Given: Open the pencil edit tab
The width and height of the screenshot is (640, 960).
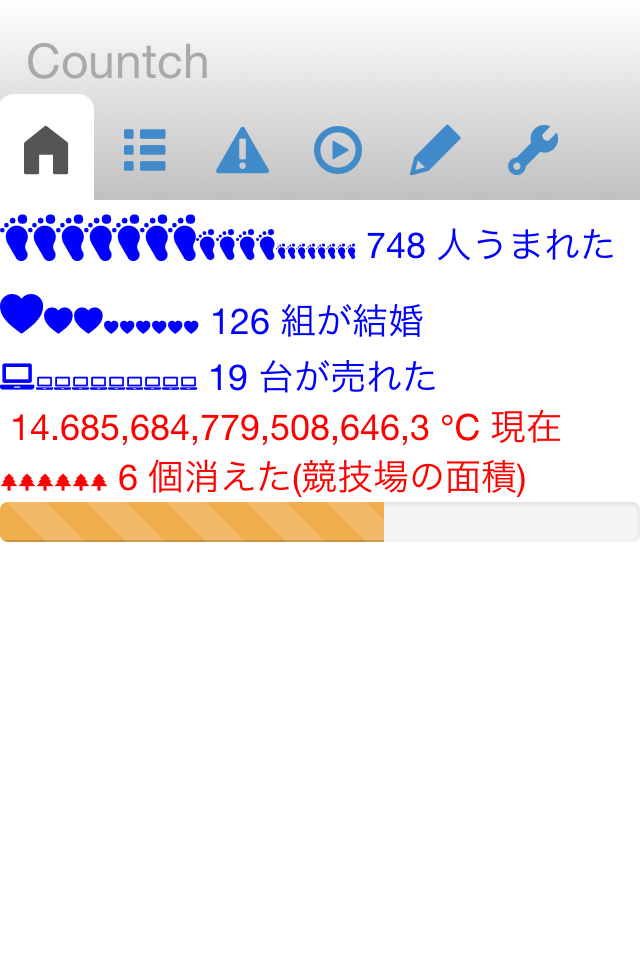Looking at the screenshot, I should (x=435, y=151).
